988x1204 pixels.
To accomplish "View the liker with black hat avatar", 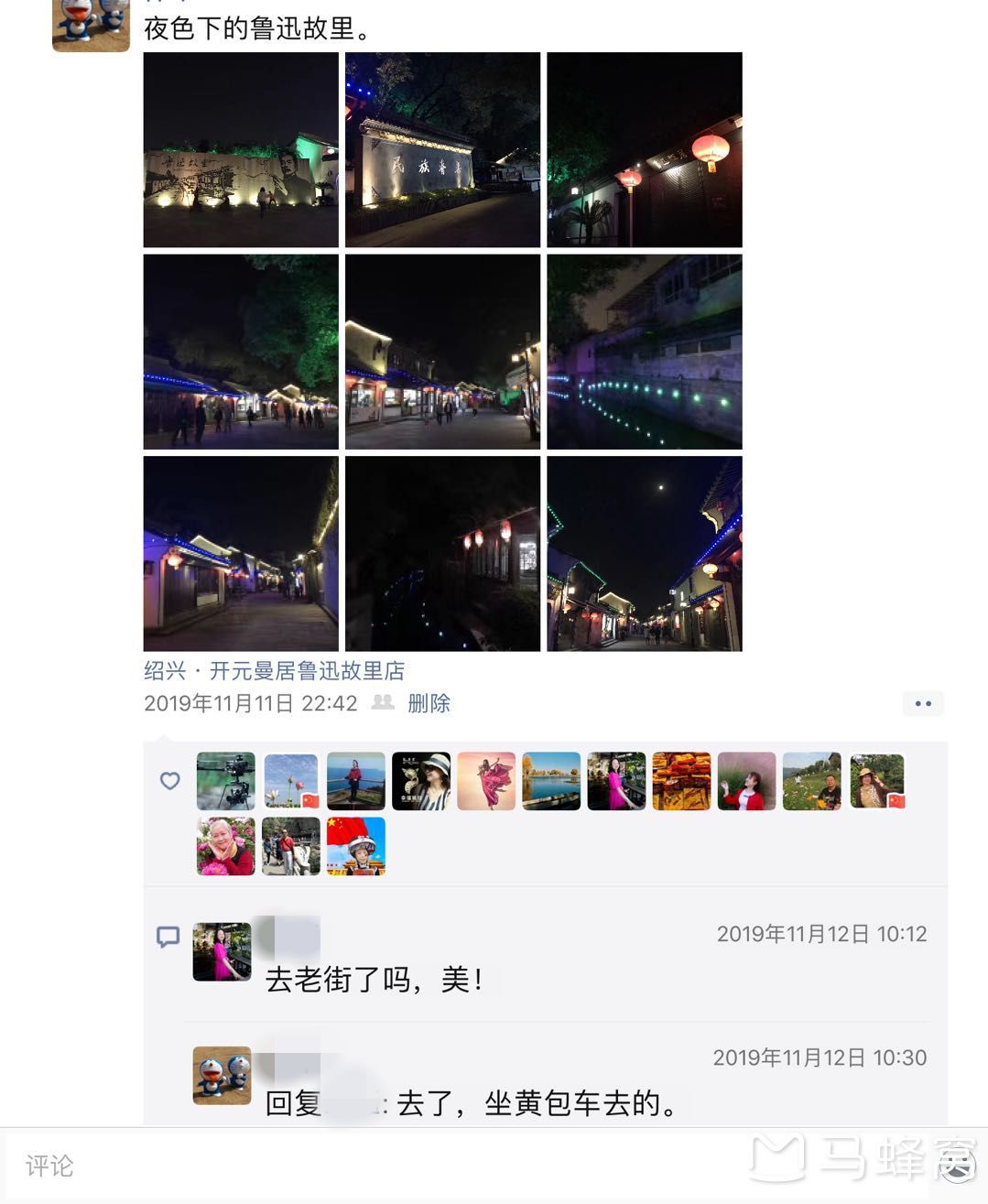I will (x=421, y=781).
